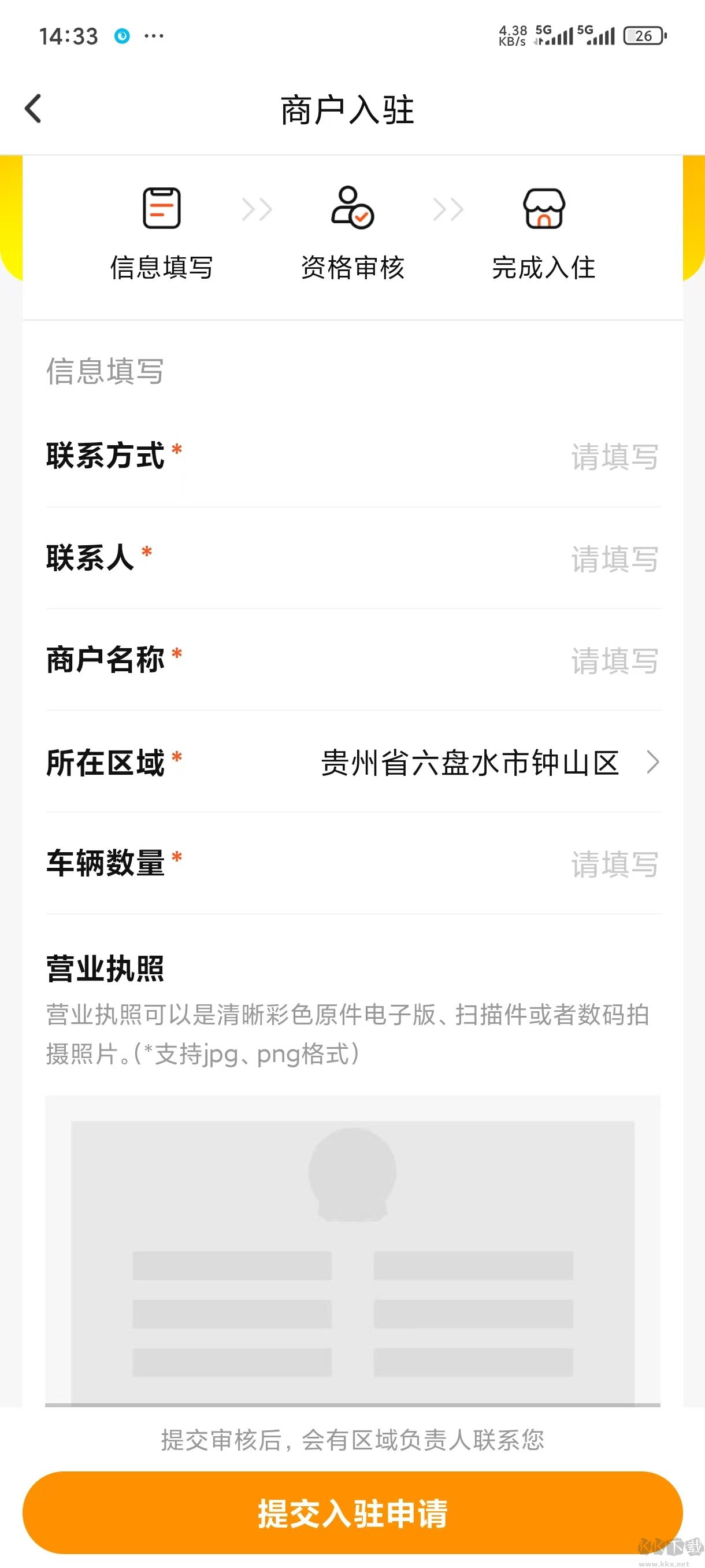
Task: Expand the 所在区域 region selector chevron
Action: (x=651, y=762)
